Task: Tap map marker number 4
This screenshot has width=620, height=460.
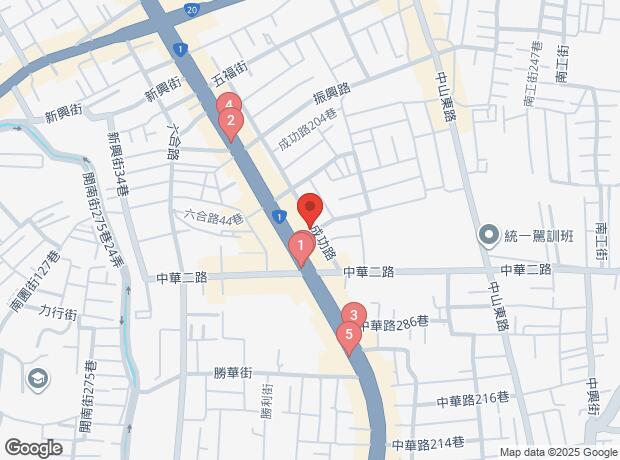Action: tap(228, 105)
